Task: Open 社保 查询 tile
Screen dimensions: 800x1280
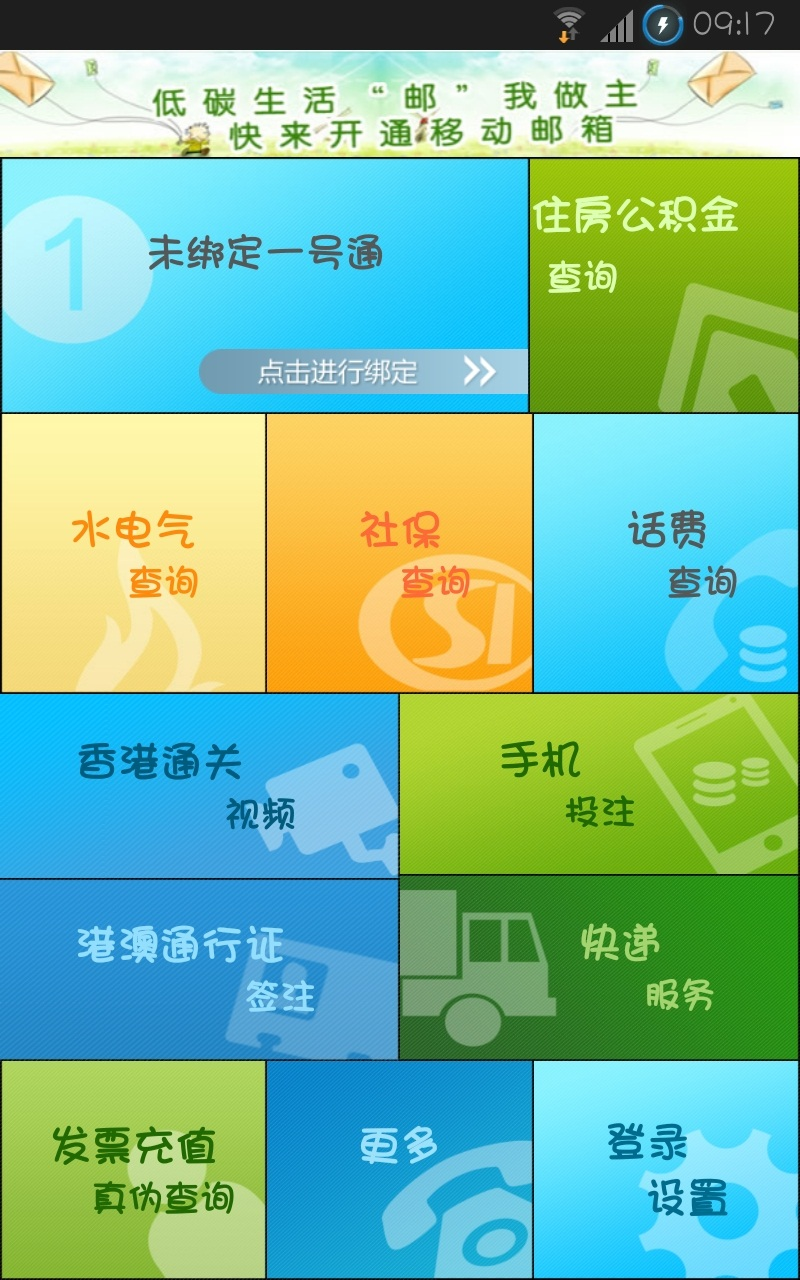Action: [x=399, y=553]
